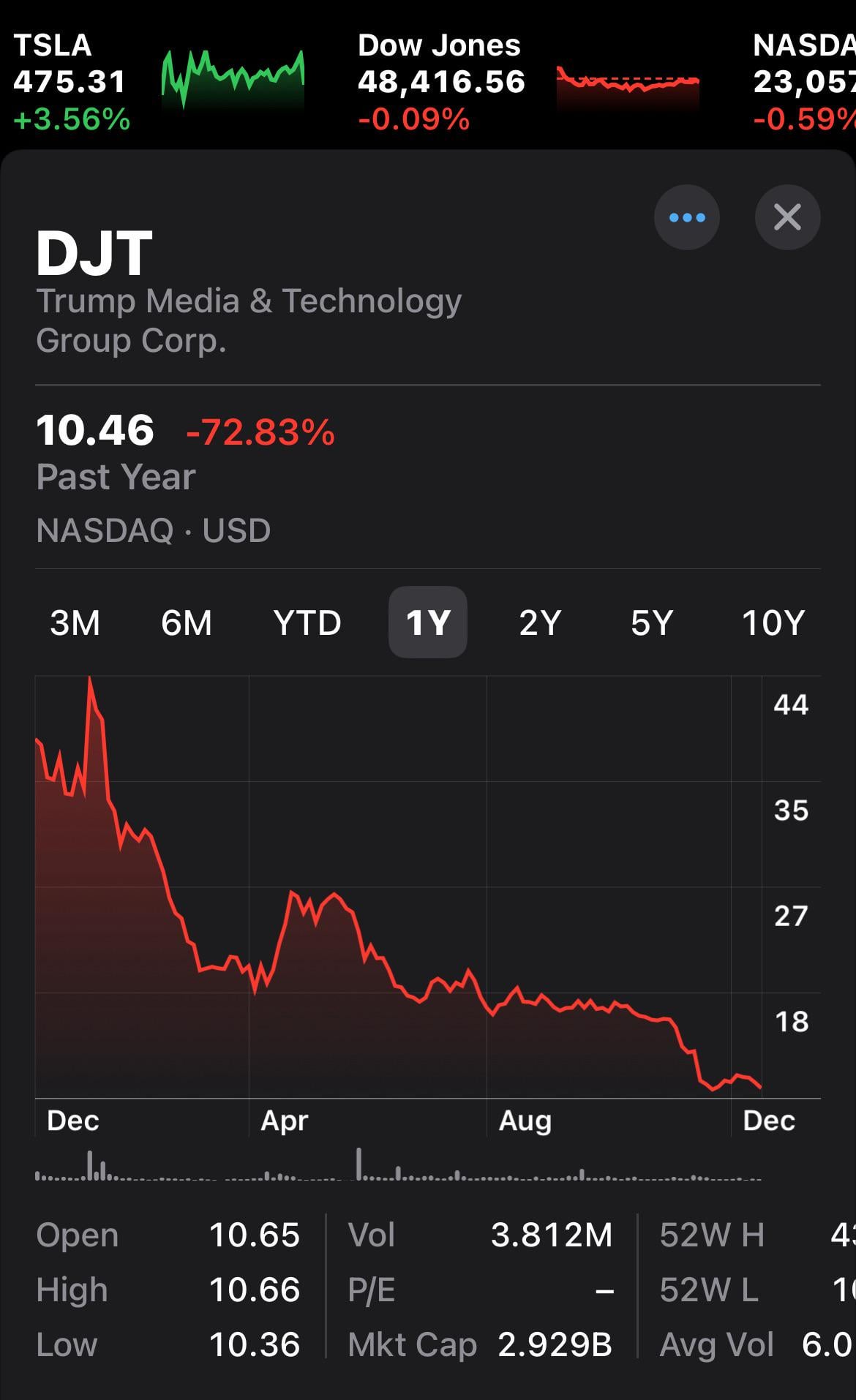
Task: Show year-to-date YTD chart
Action: coord(307,623)
